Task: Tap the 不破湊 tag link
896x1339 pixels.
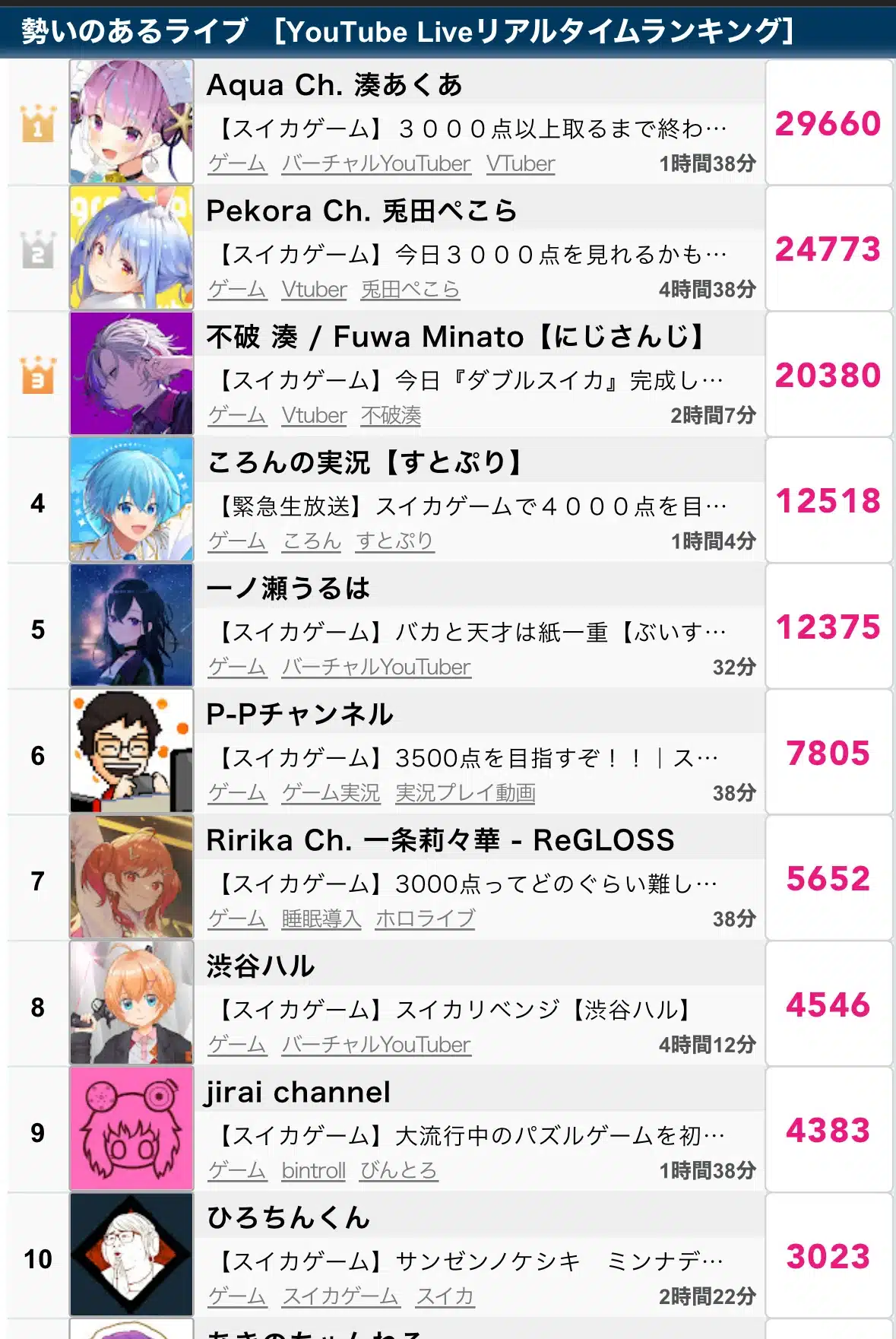Action: click(391, 416)
